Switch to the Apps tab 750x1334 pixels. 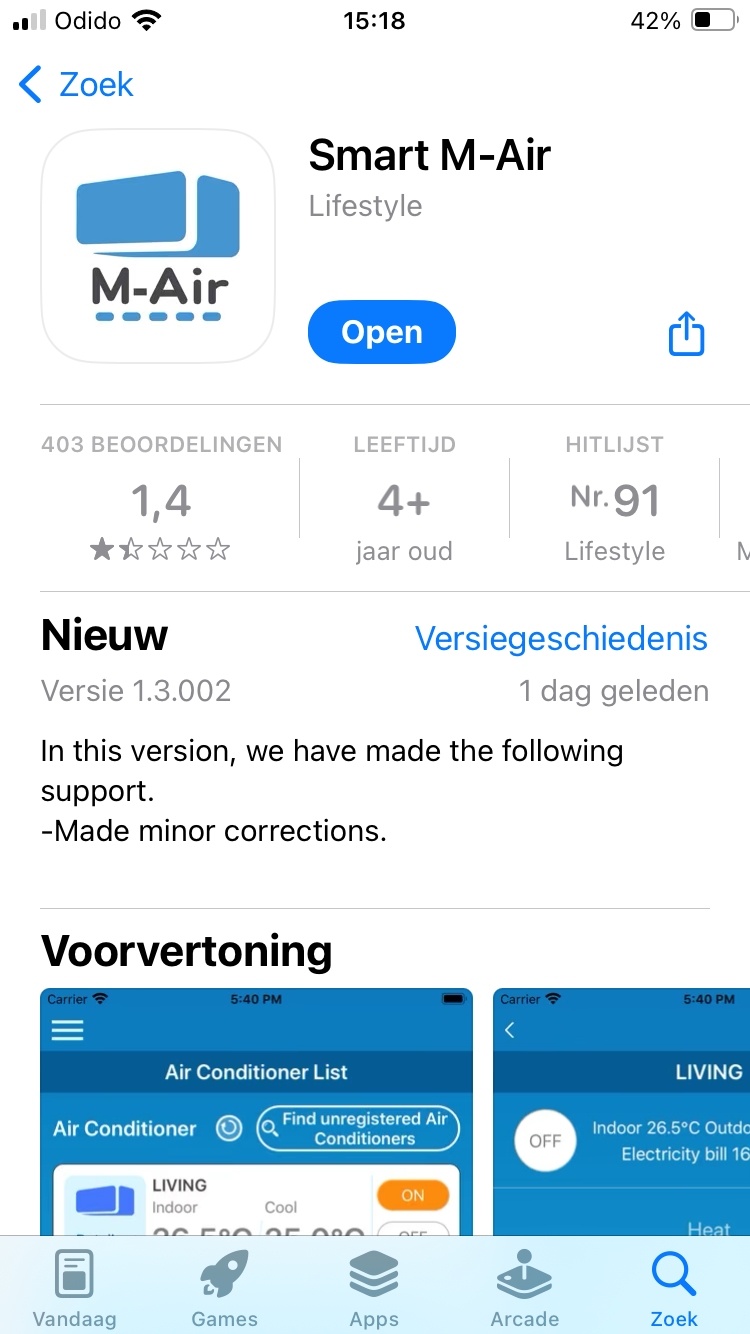tap(375, 1288)
